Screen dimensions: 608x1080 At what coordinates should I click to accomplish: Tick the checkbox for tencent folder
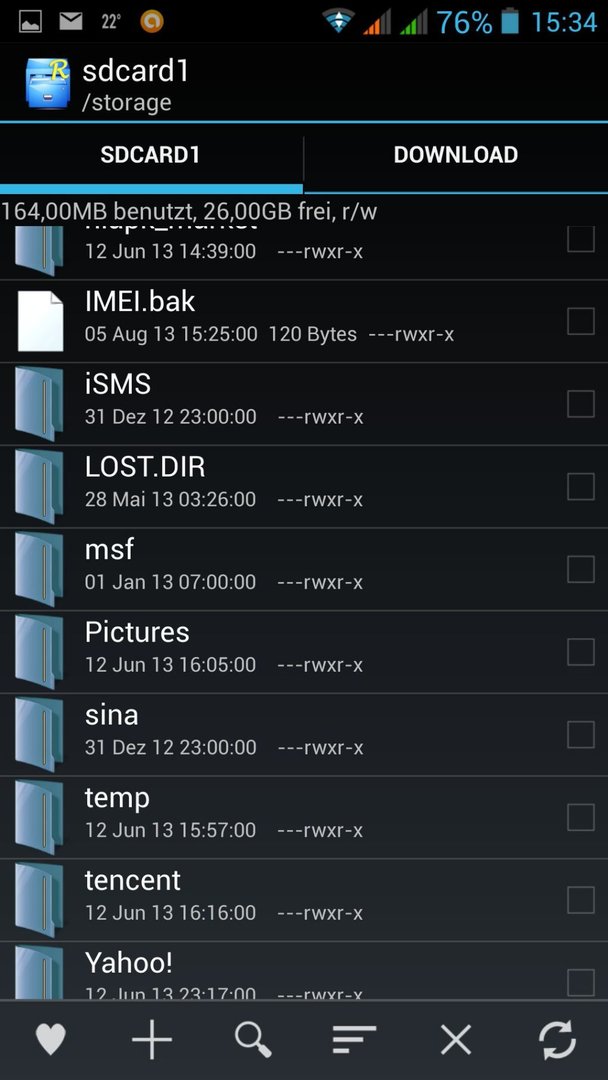[580, 900]
